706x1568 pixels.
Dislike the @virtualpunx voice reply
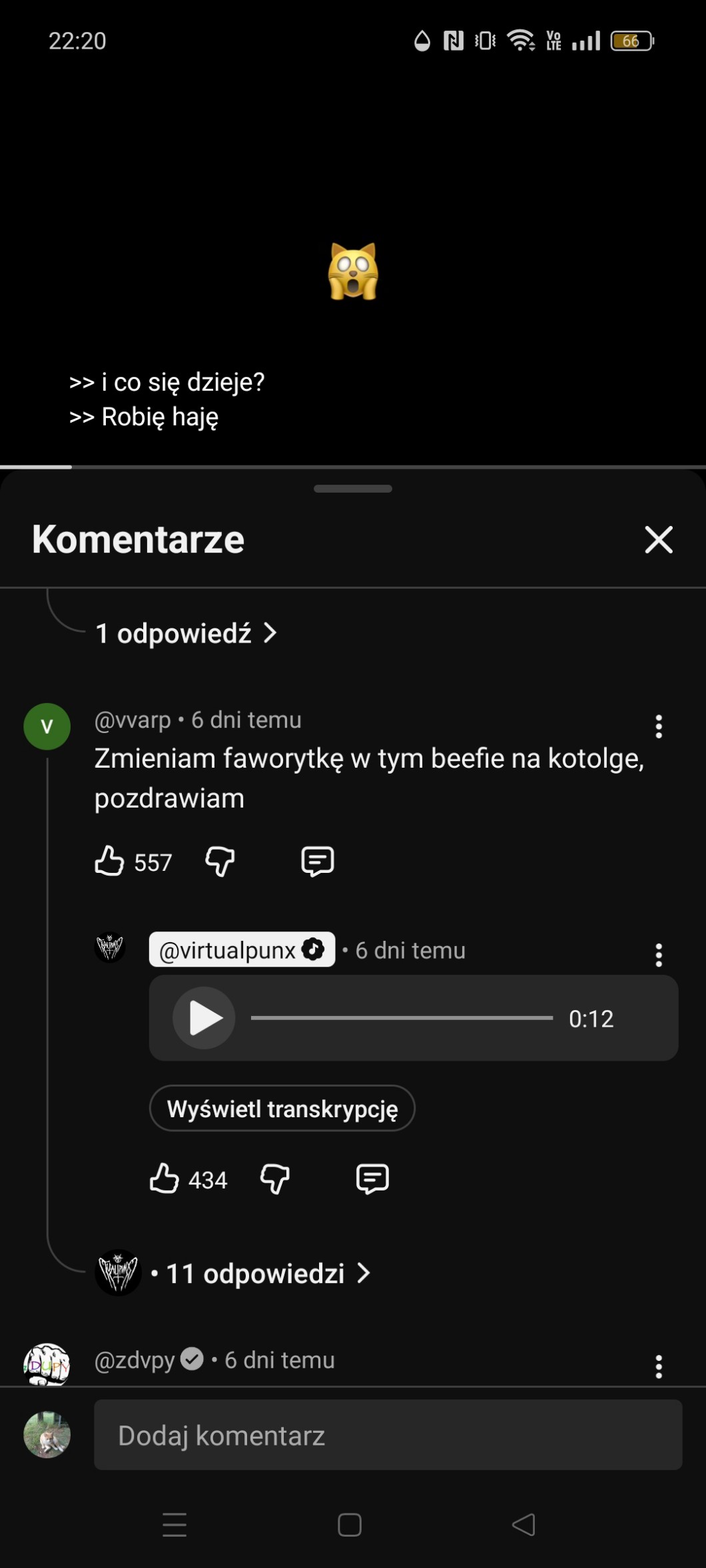274,1178
